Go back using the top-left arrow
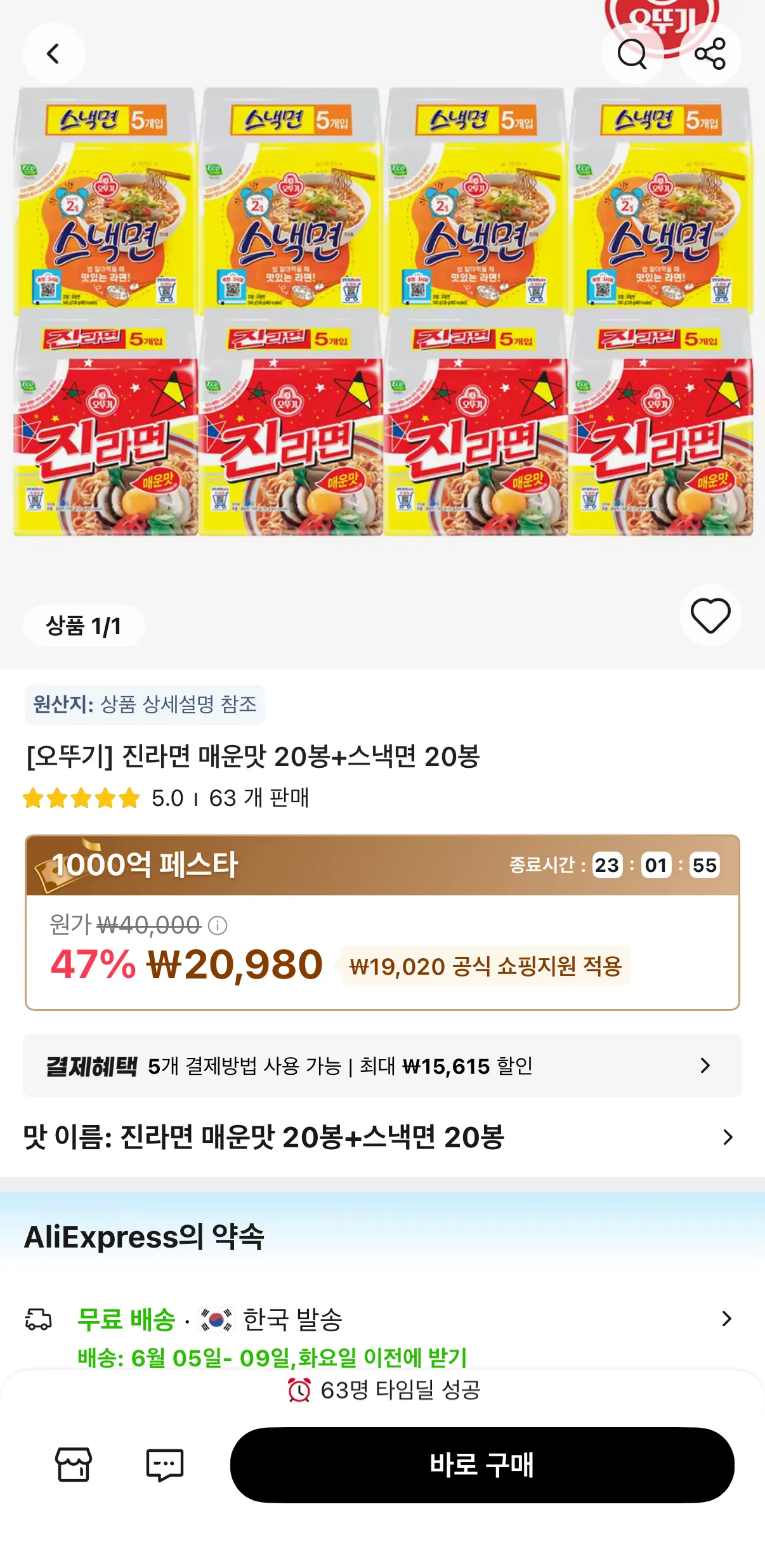The image size is (765, 1568). pyautogui.click(x=54, y=54)
